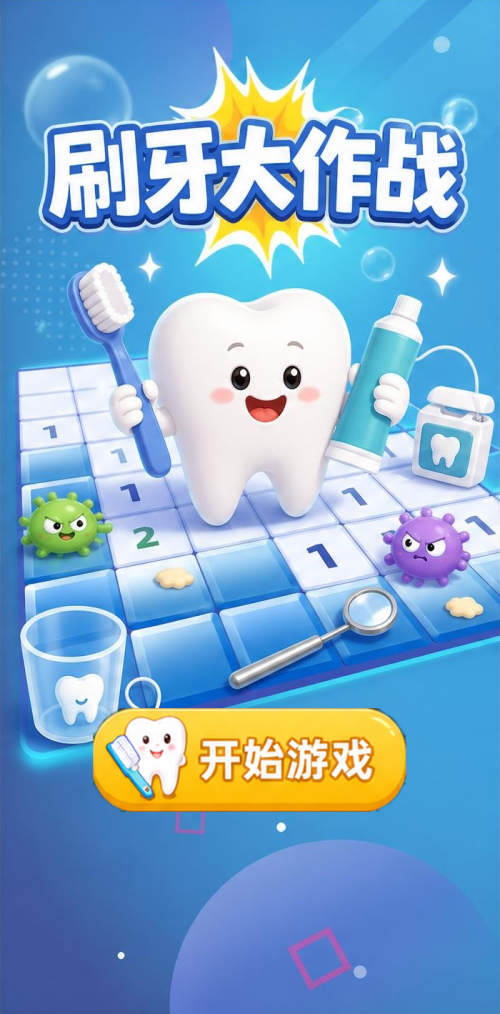This screenshot has width=500, height=1014.
Task: Tap the 开始游戏 start game button
Action: [250, 759]
